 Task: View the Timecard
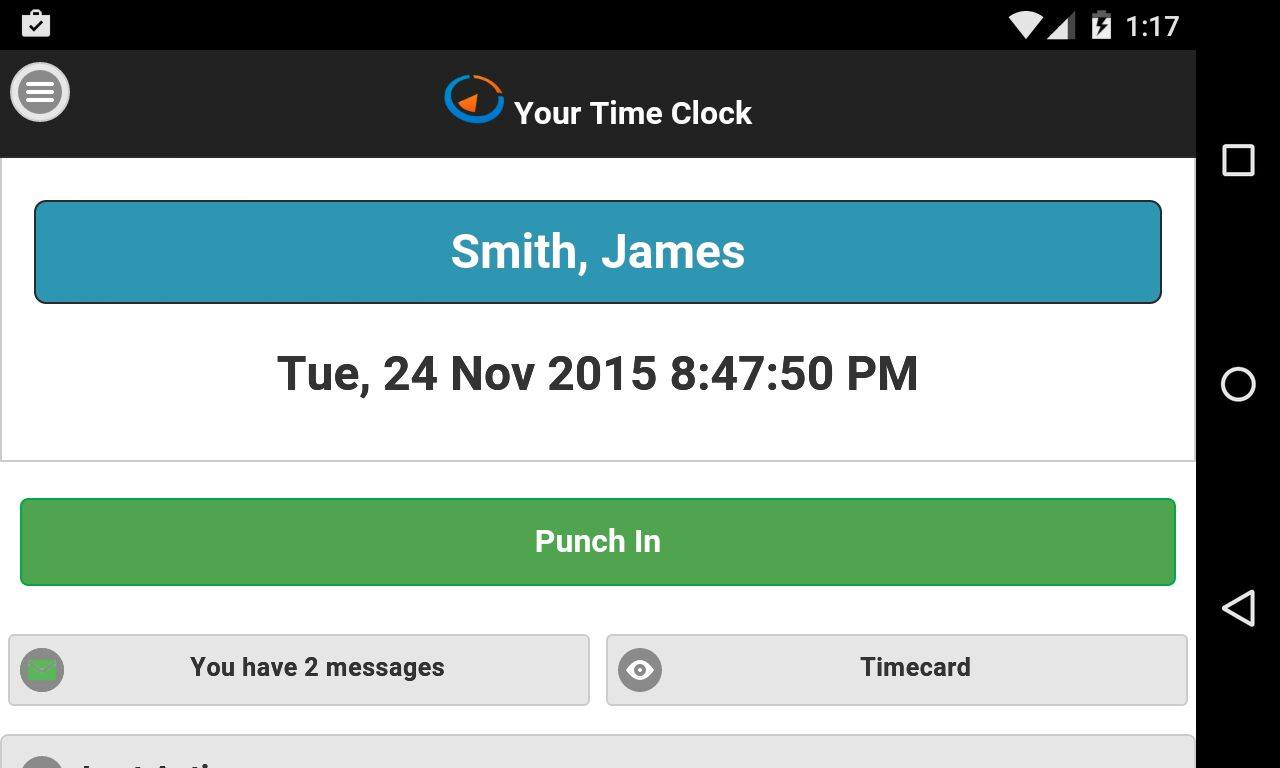896,669
